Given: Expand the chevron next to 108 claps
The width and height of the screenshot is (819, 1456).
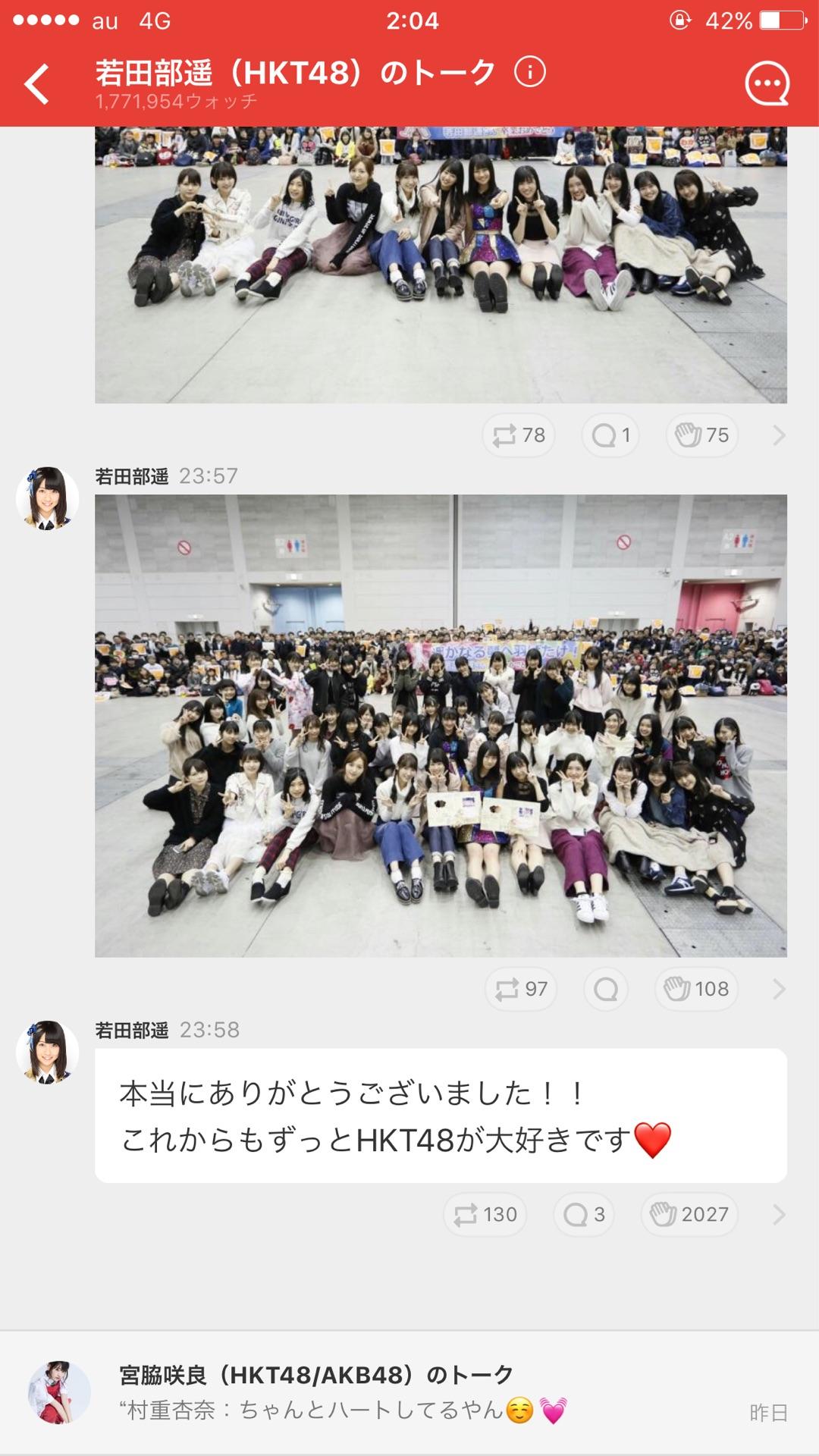Looking at the screenshot, I should 779,989.
